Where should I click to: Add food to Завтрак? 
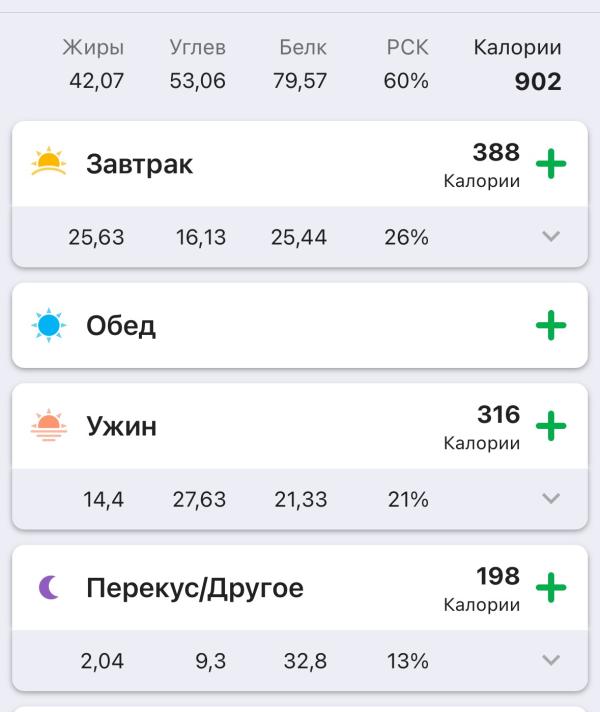[x=551, y=164]
